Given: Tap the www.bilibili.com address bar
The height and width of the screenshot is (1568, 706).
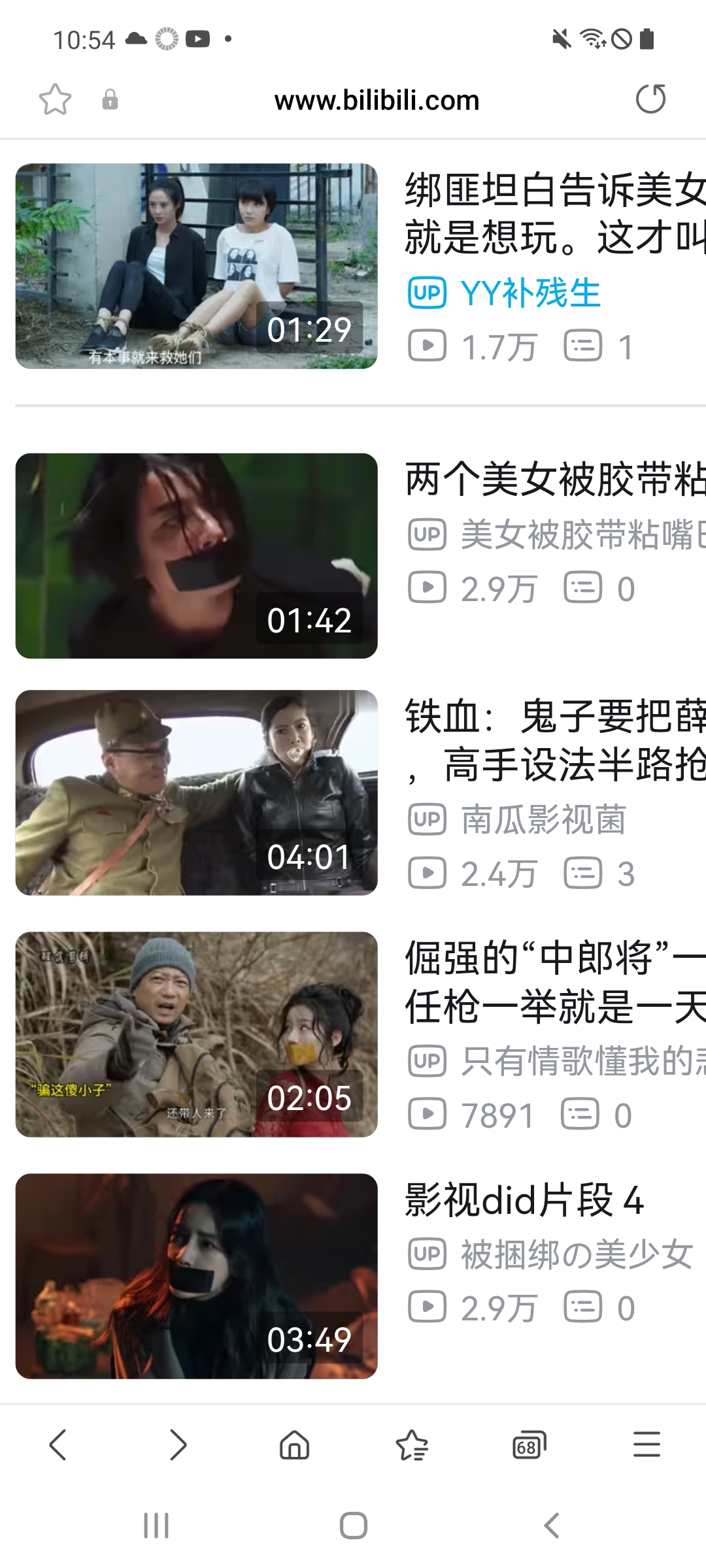Looking at the screenshot, I should 377,101.
